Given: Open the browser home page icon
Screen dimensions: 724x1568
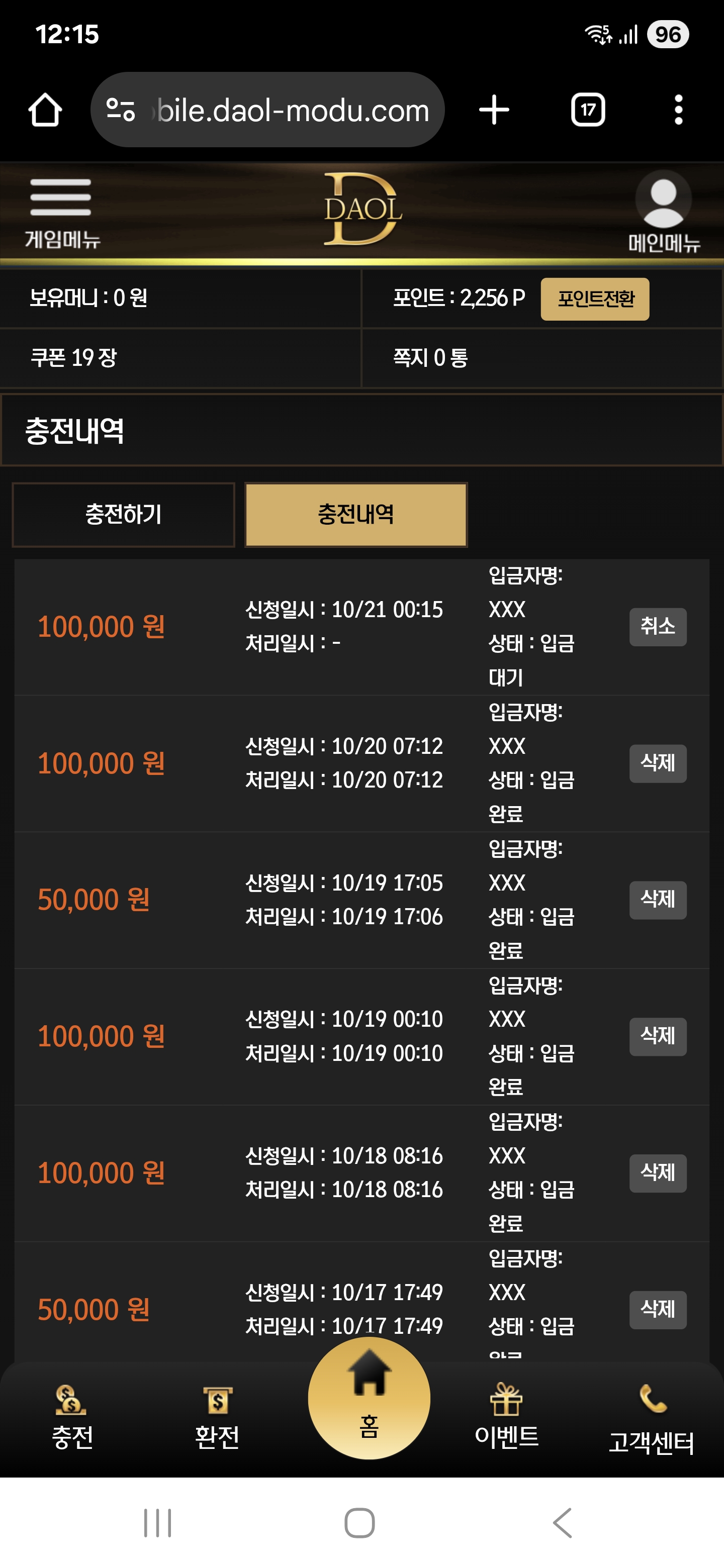Looking at the screenshot, I should (45, 110).
